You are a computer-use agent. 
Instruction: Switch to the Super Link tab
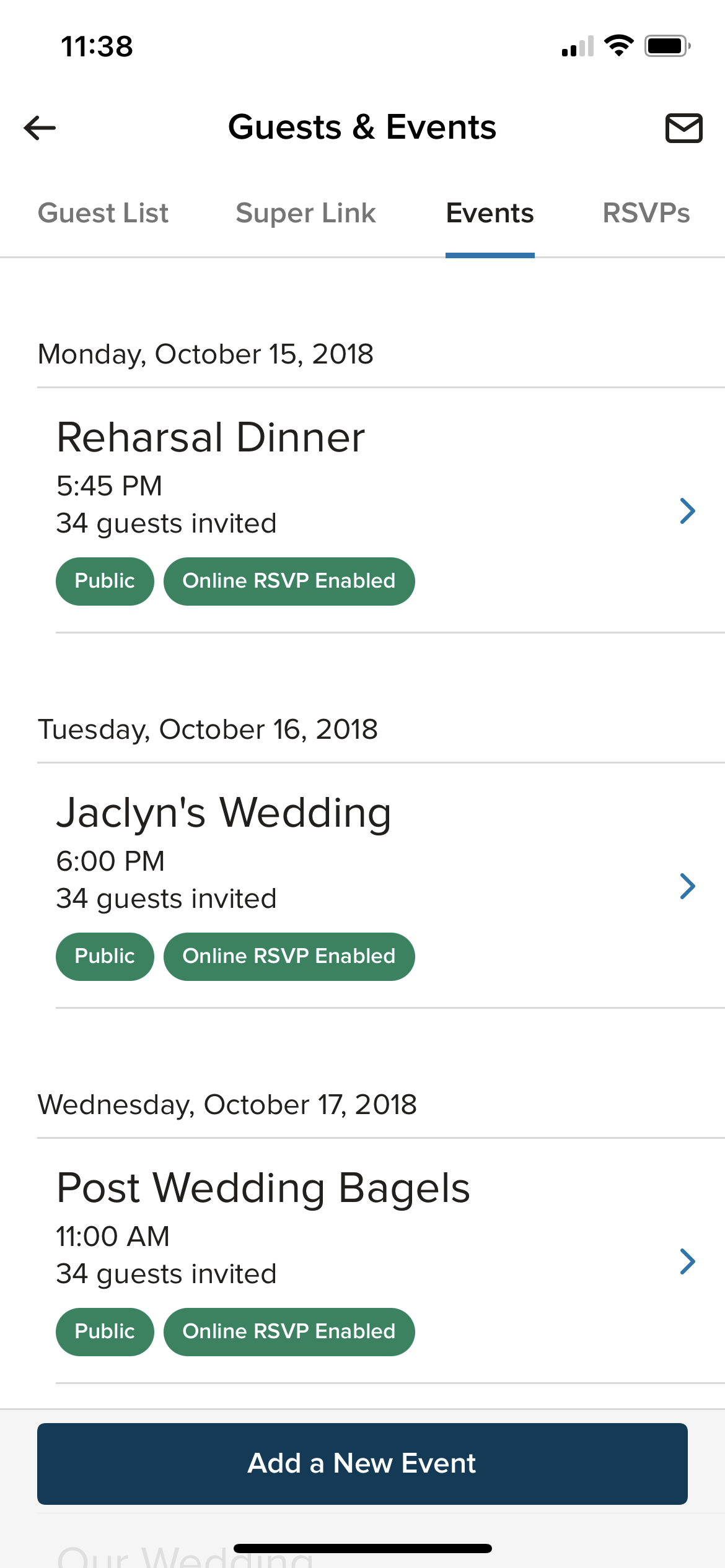[x=305, y=213]
